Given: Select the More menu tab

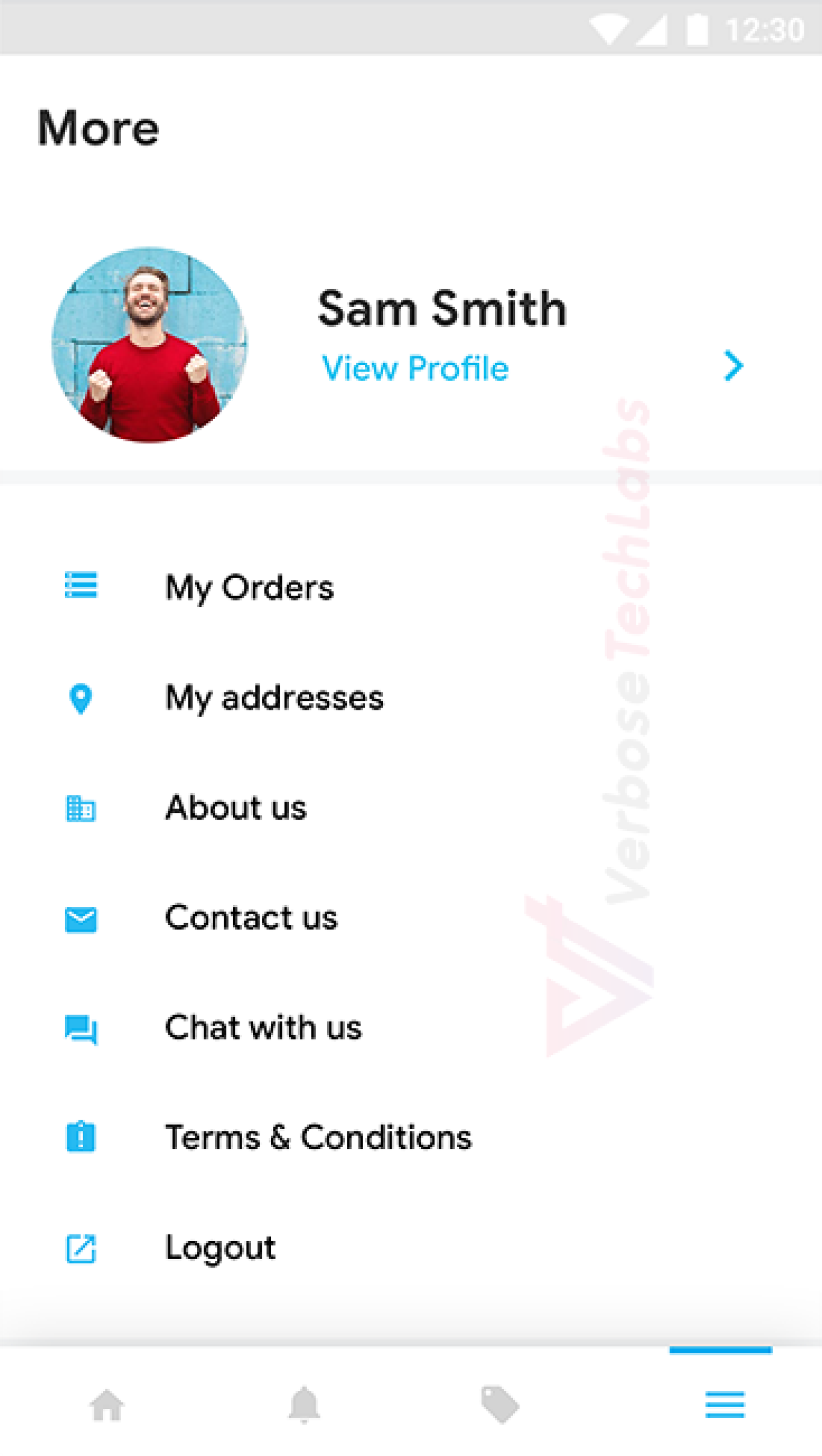Looking at the screenshot, I should click(x=725, y=1404).
